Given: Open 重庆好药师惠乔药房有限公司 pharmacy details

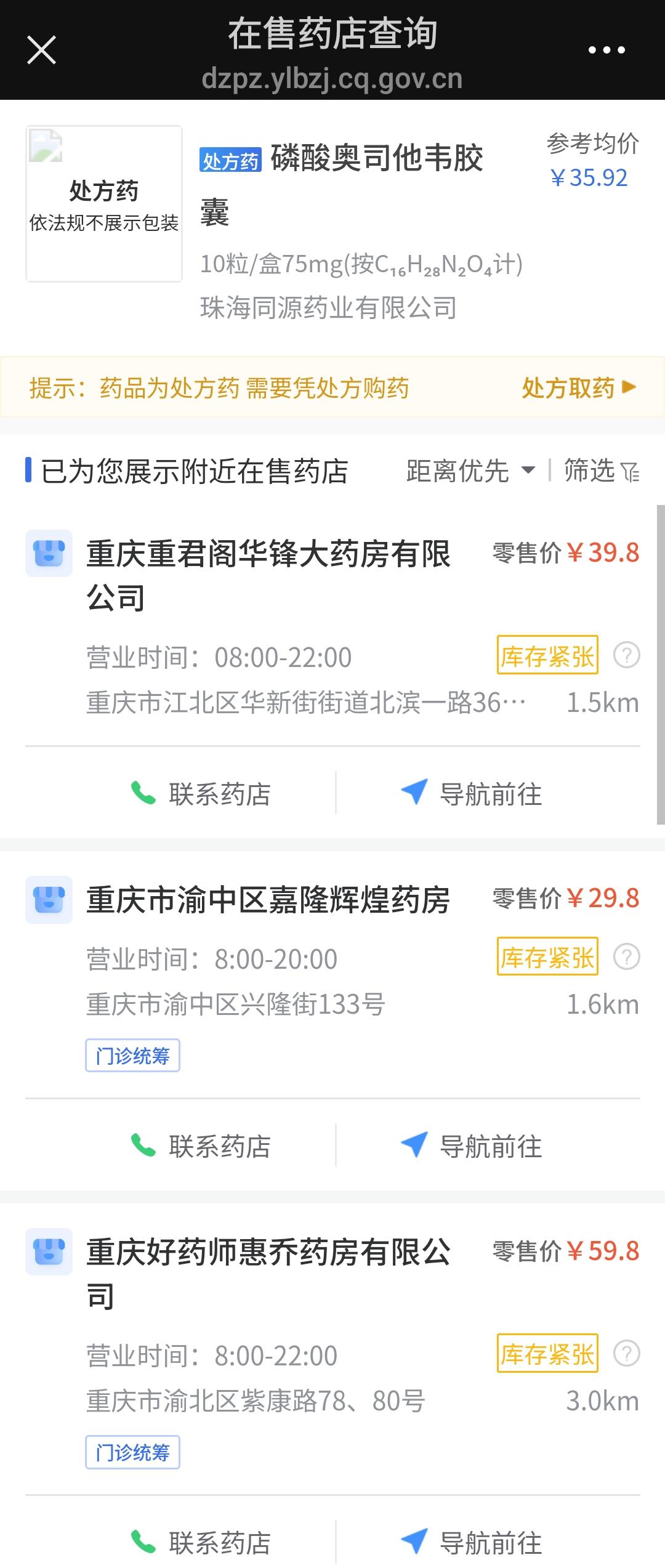Looking at the screenshot, I should point(268,1274).
